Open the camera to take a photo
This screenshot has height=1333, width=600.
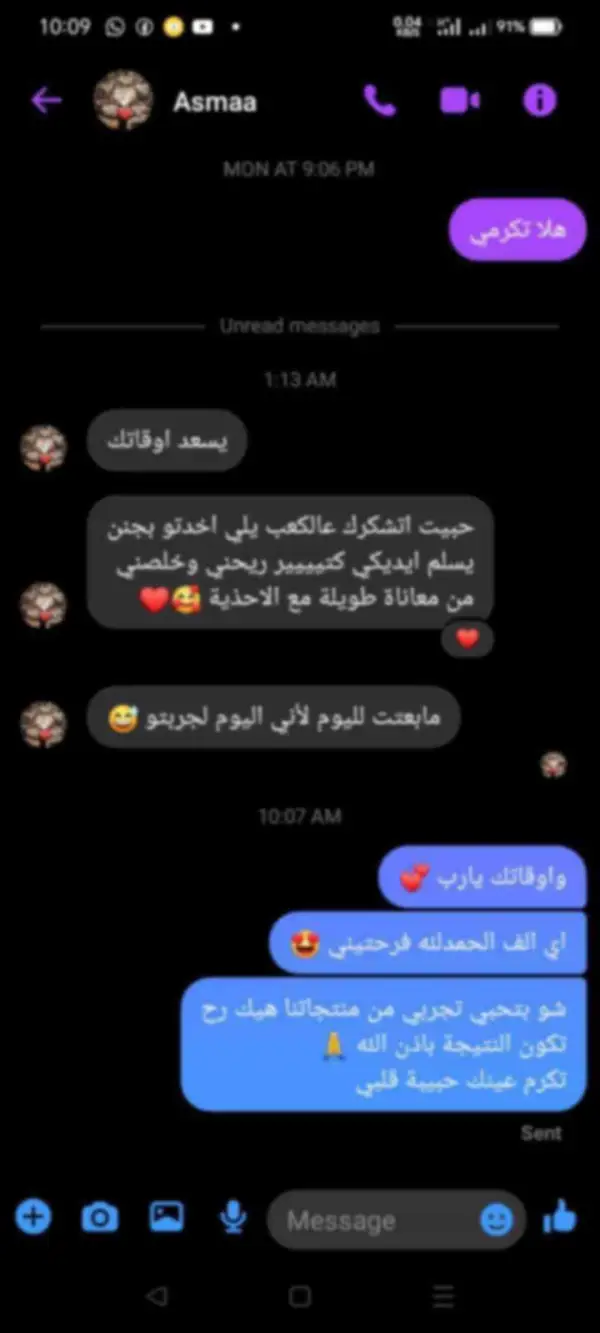point(99,1217)
